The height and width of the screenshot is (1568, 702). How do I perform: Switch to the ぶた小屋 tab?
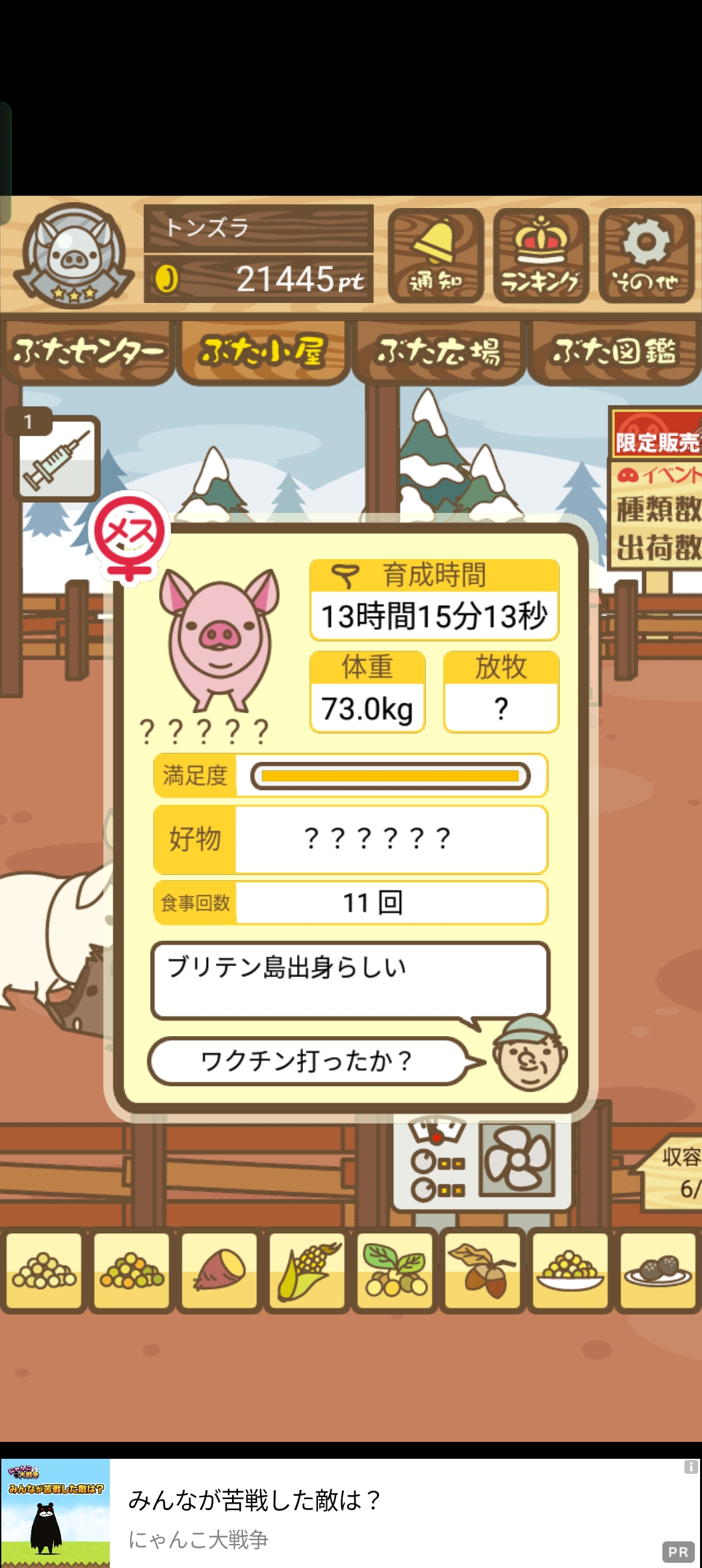point(263,352)
